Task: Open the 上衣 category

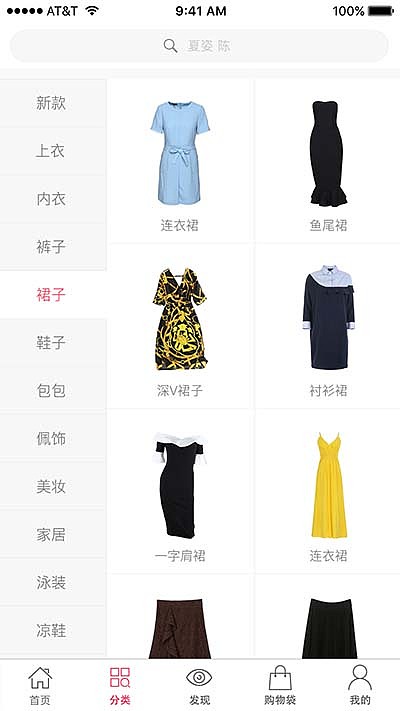Action: [53, 151]
